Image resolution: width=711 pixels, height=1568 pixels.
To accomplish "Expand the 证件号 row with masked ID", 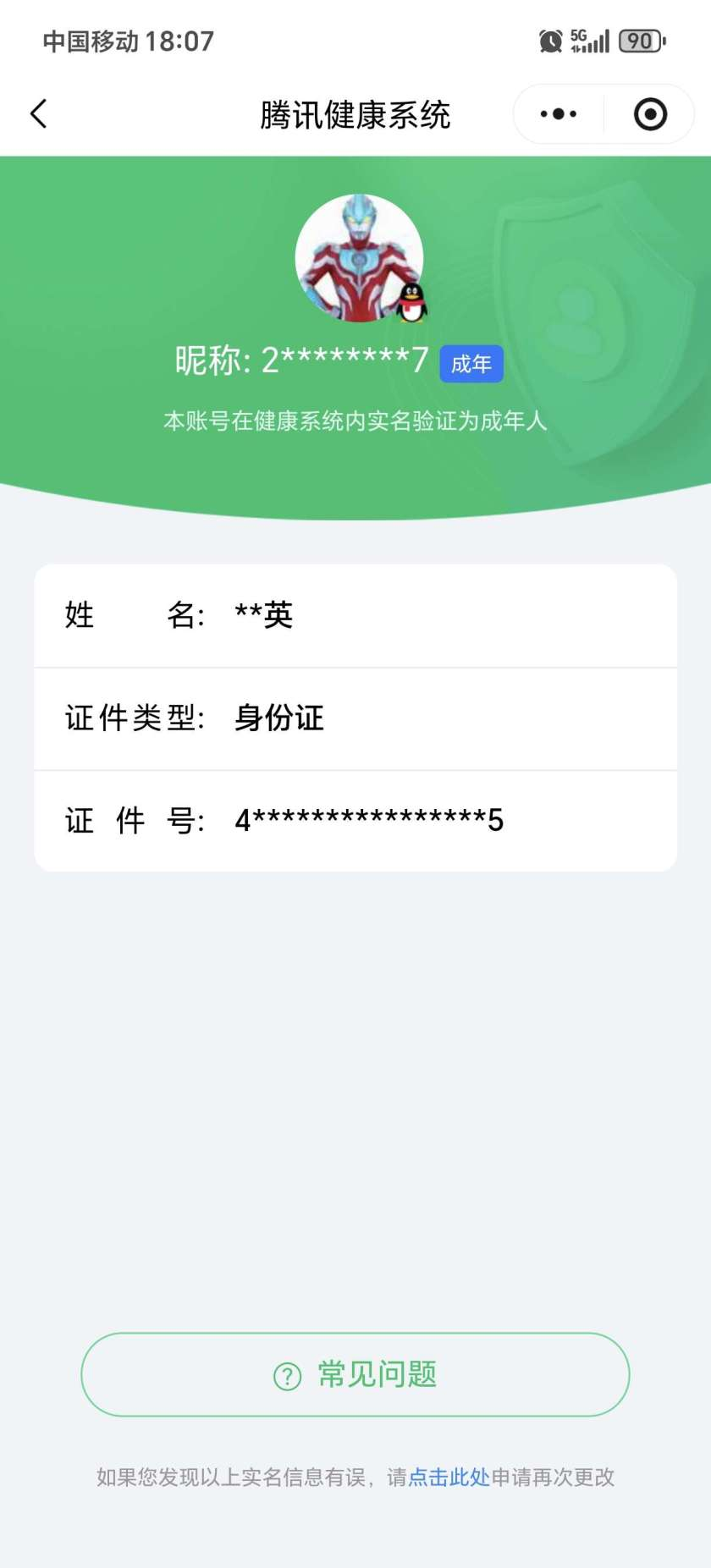I will click(355, 819).
